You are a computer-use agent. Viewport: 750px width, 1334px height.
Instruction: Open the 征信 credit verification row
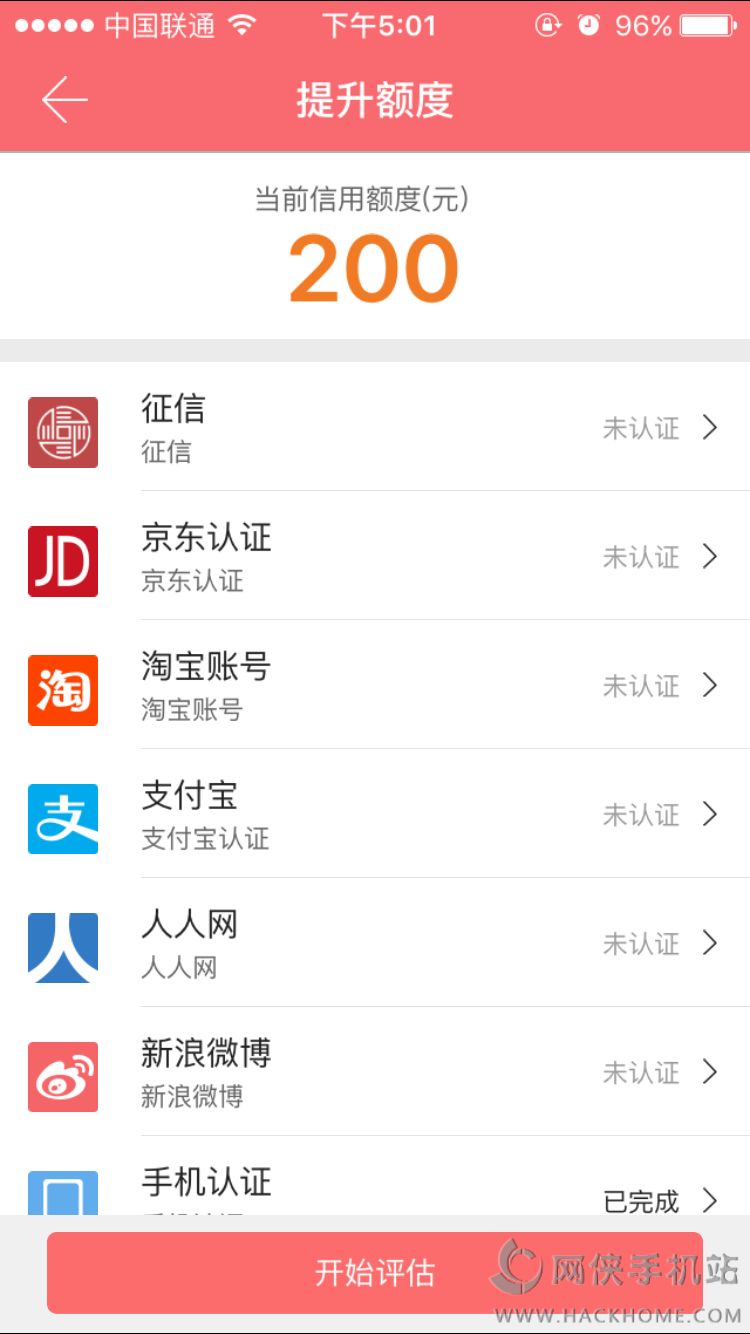(375, 428)
